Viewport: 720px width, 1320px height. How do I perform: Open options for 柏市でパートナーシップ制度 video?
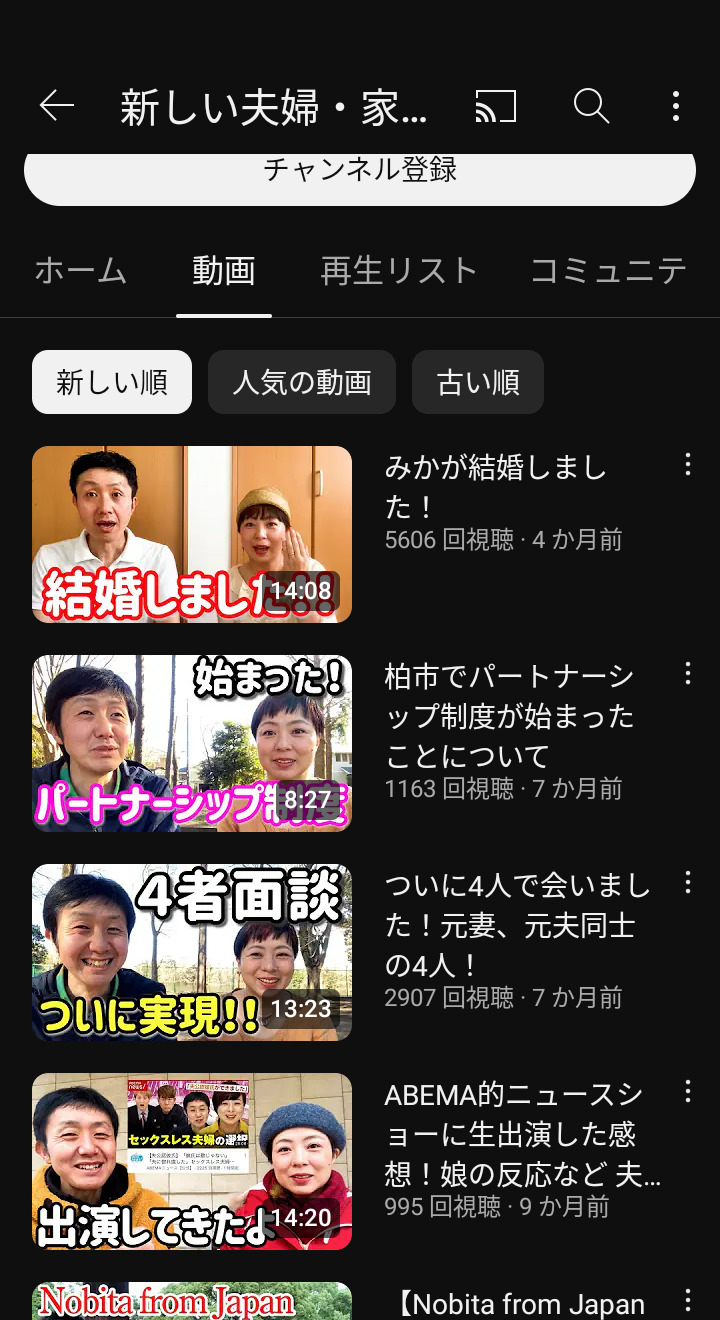coord(687,674)
